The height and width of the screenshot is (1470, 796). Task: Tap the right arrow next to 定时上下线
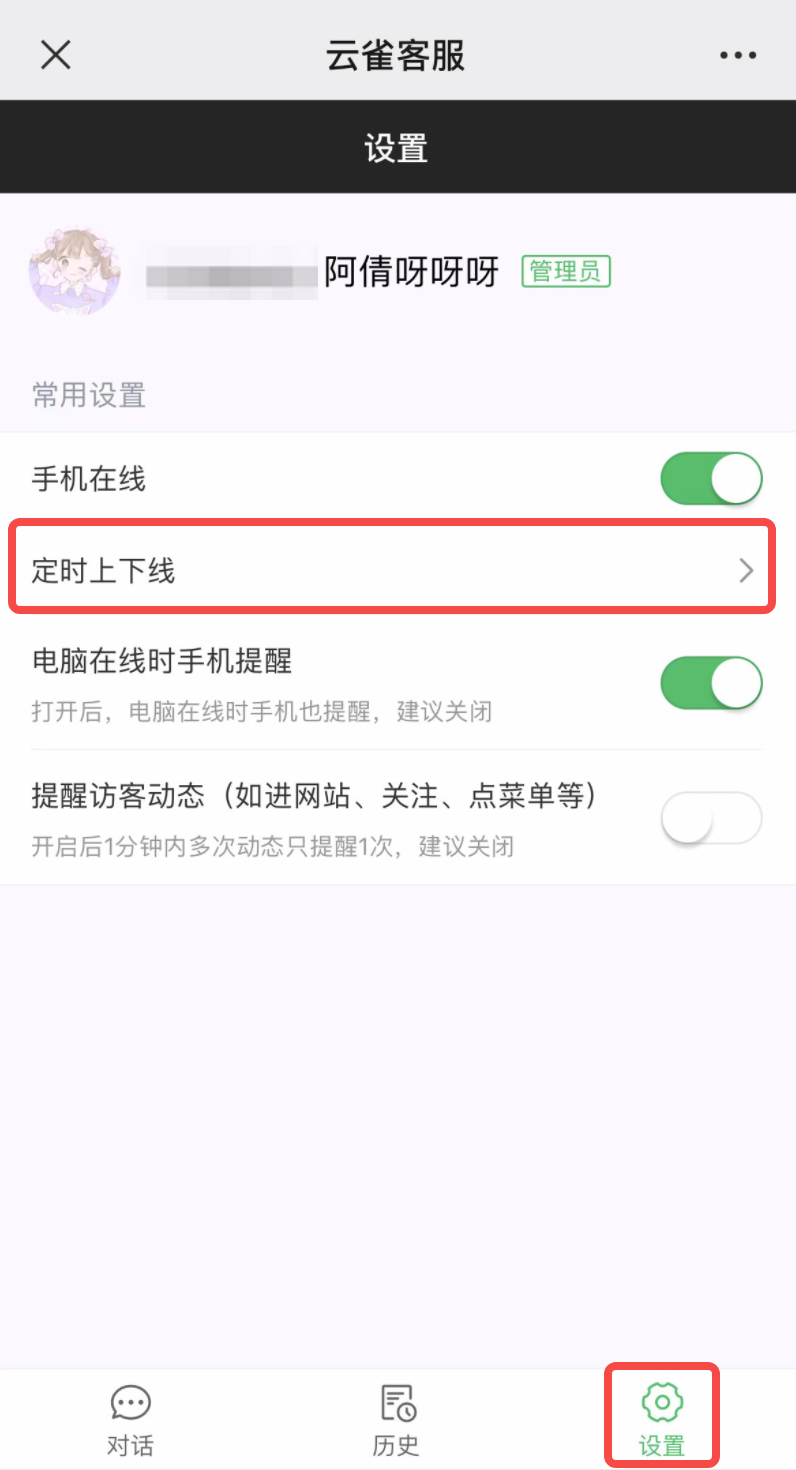point(745,570)
